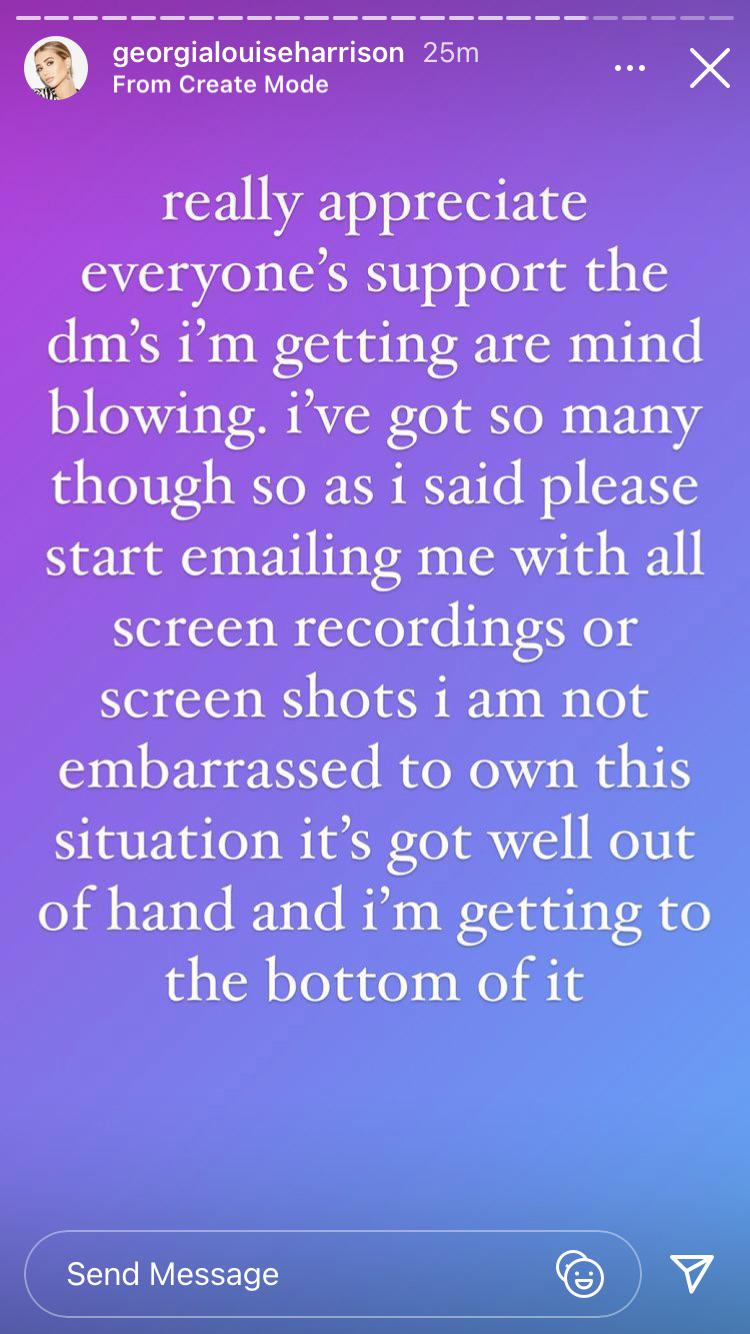Pause the story by tapping the caption text

coord(375,590)
